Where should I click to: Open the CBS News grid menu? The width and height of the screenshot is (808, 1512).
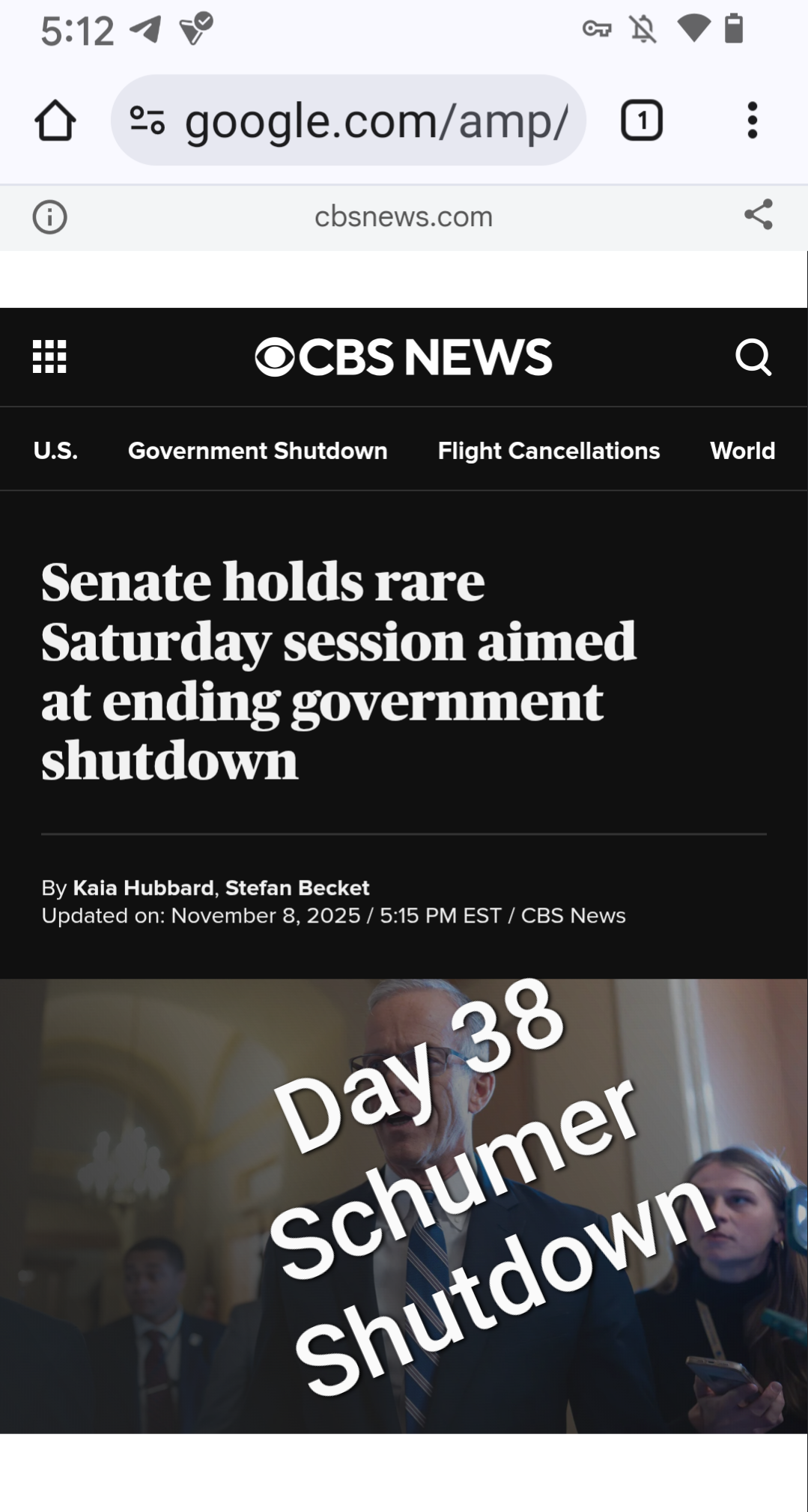tap(50, 356)
